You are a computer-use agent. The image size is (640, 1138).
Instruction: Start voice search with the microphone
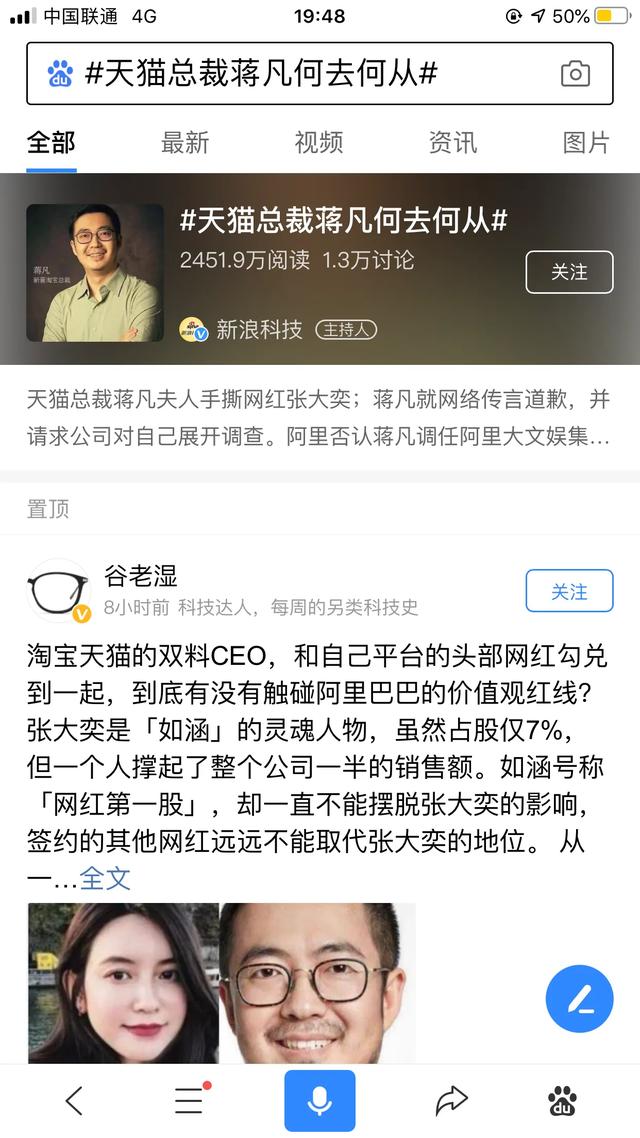[x=320, y=1100]
